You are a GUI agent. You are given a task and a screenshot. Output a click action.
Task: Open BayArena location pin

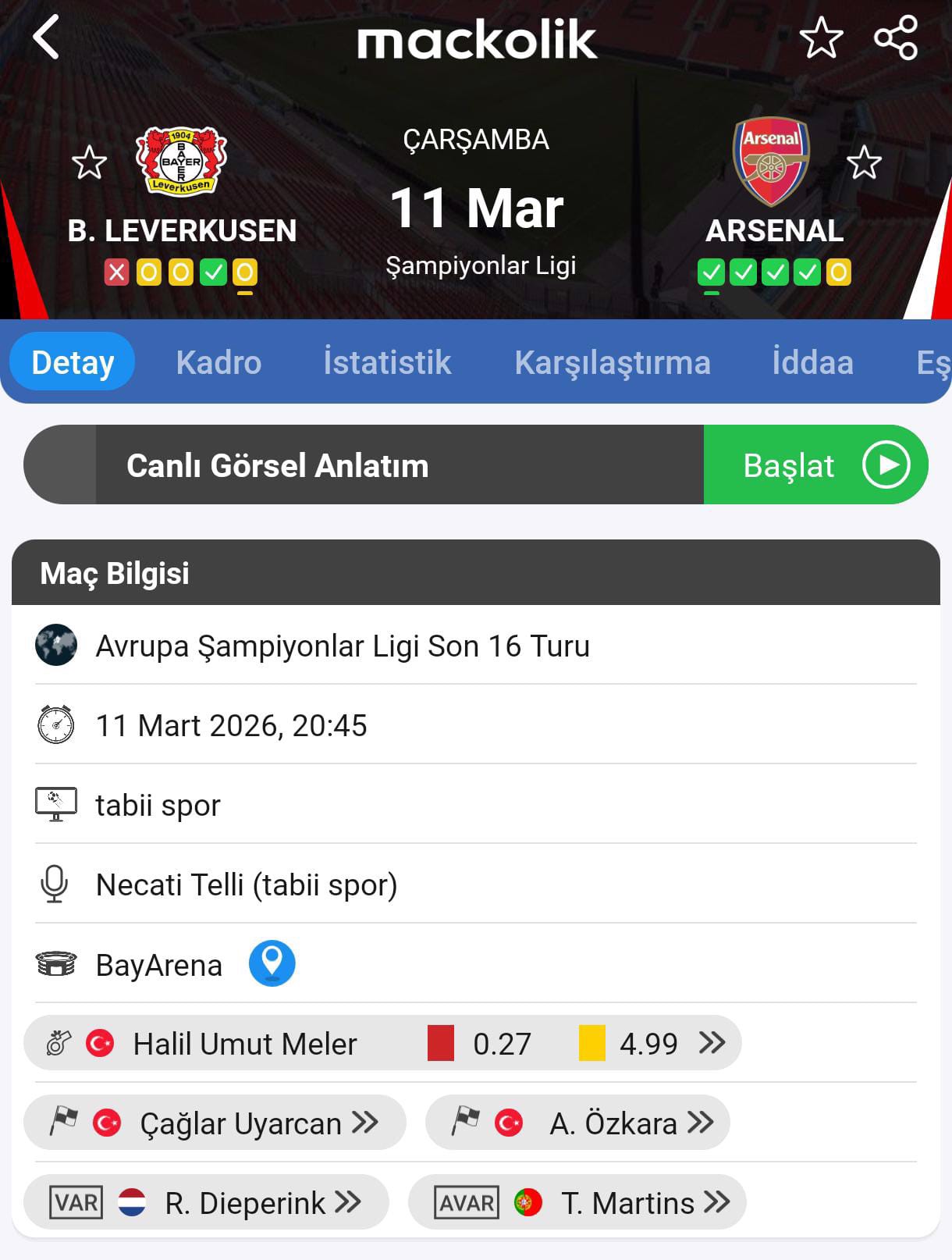[272, 963]
